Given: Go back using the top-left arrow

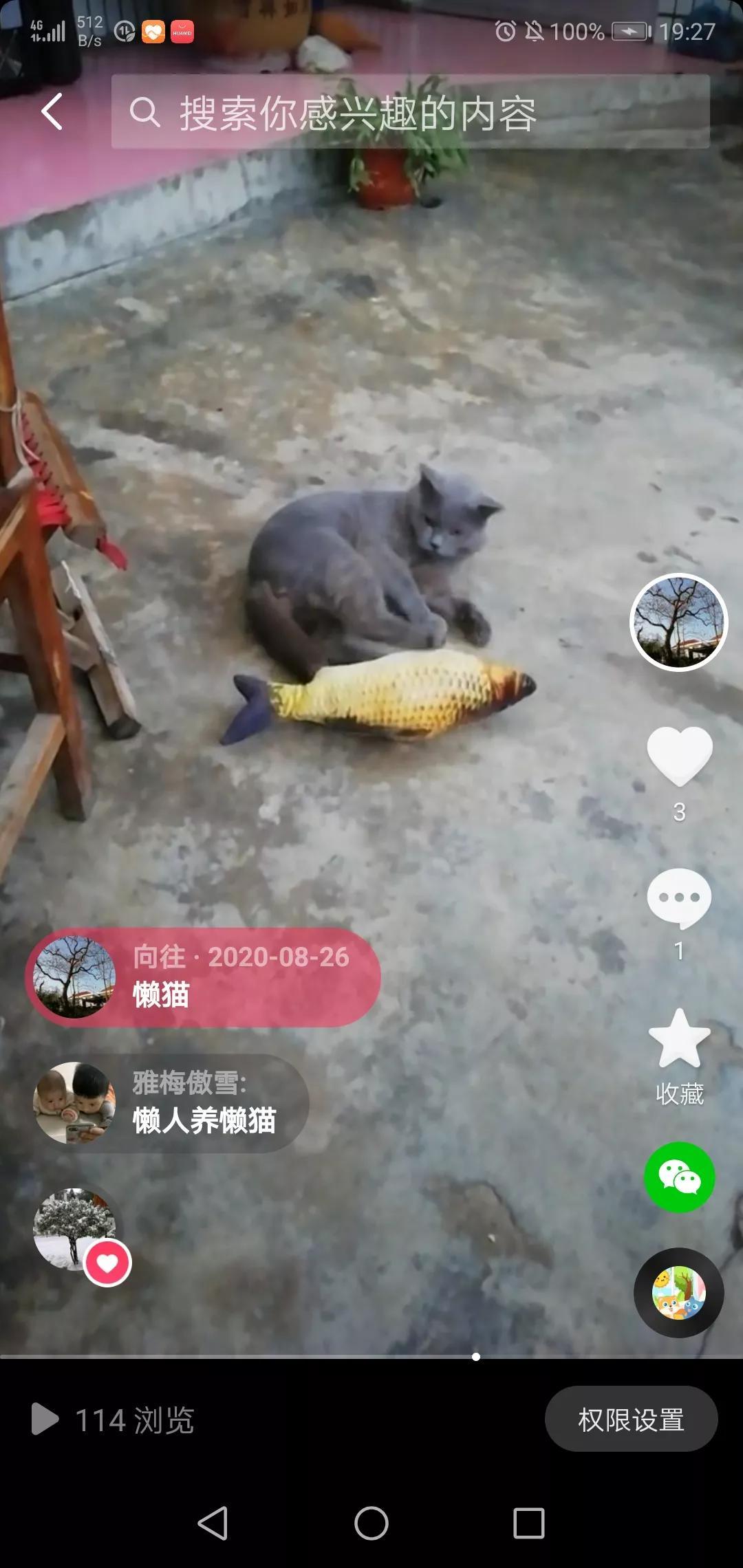Looking at the screenshot, I should (52, 111).
